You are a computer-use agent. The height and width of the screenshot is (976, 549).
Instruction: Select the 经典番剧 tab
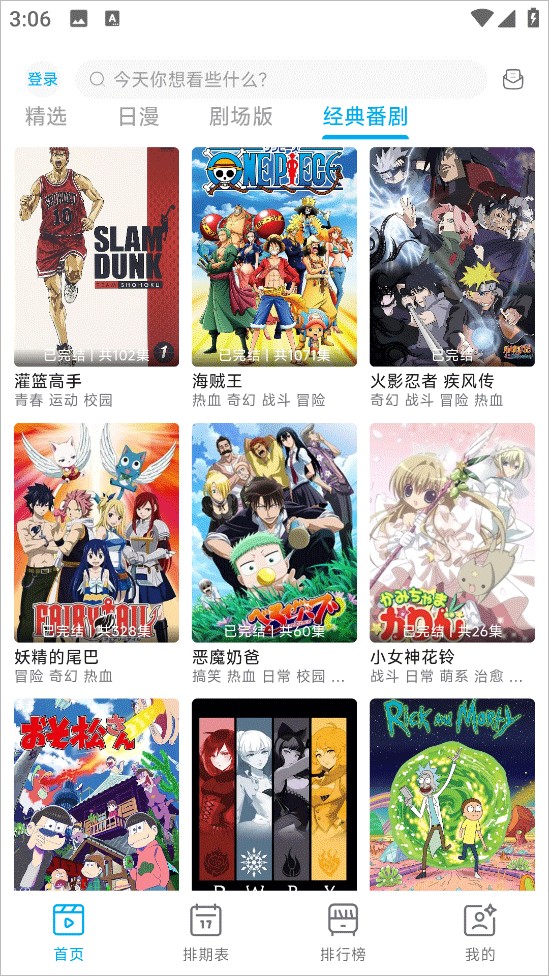point(365,116)
